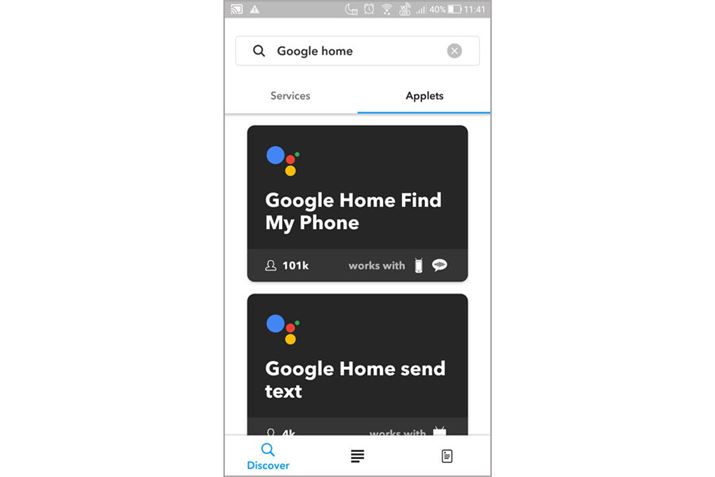Open the activity feed icon in bottom bar
The image size is (715, 477).
(x=357, y=456)
